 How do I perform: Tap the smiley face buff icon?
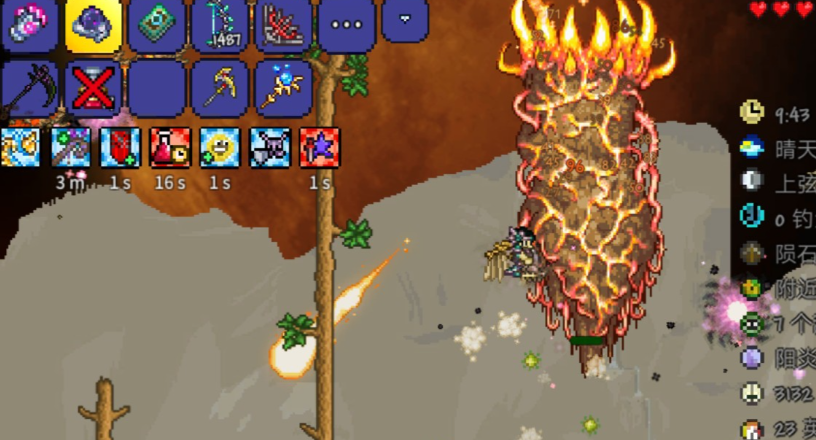(x=220, y=147)
